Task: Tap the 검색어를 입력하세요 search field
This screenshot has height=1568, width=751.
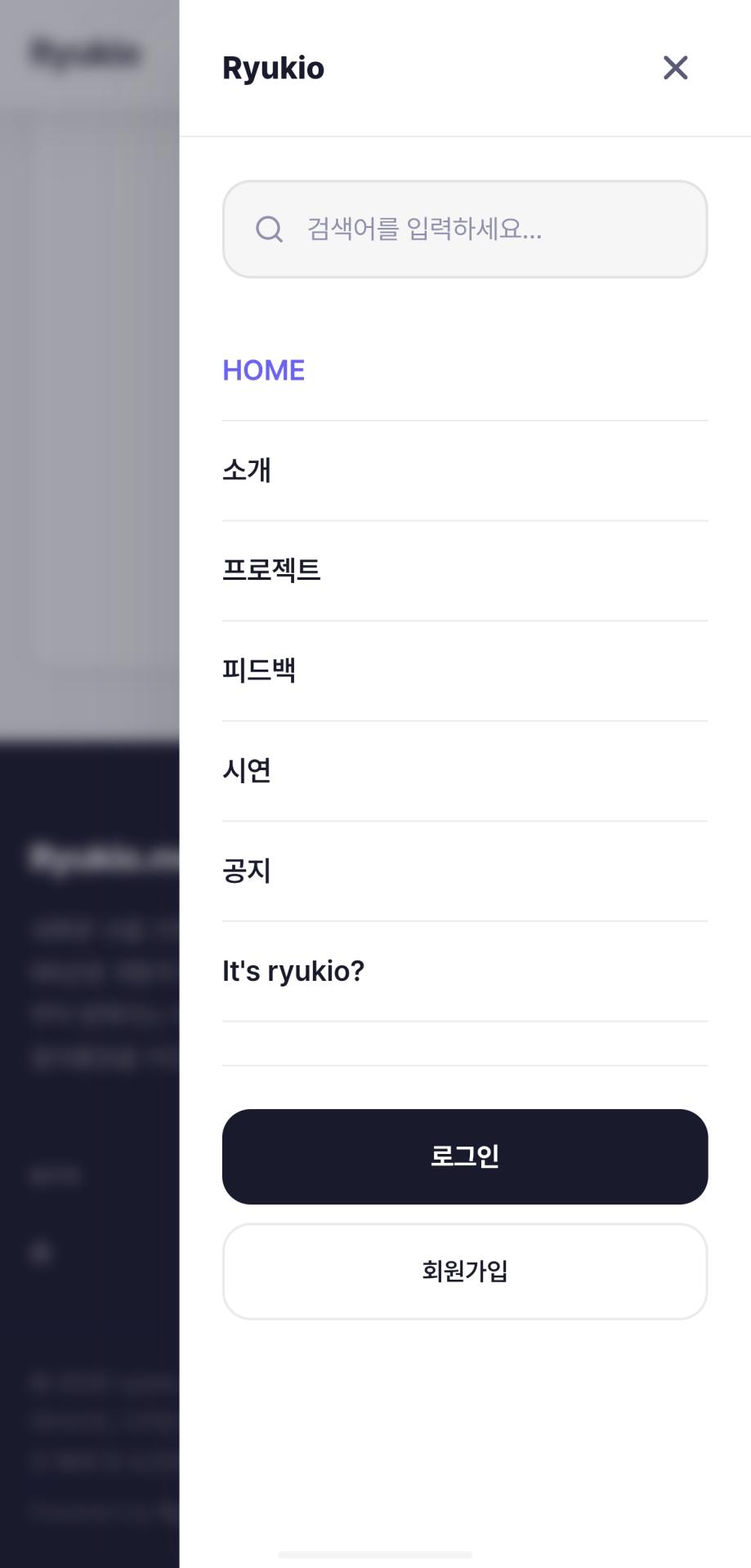Action: click(x=464, y=229)
